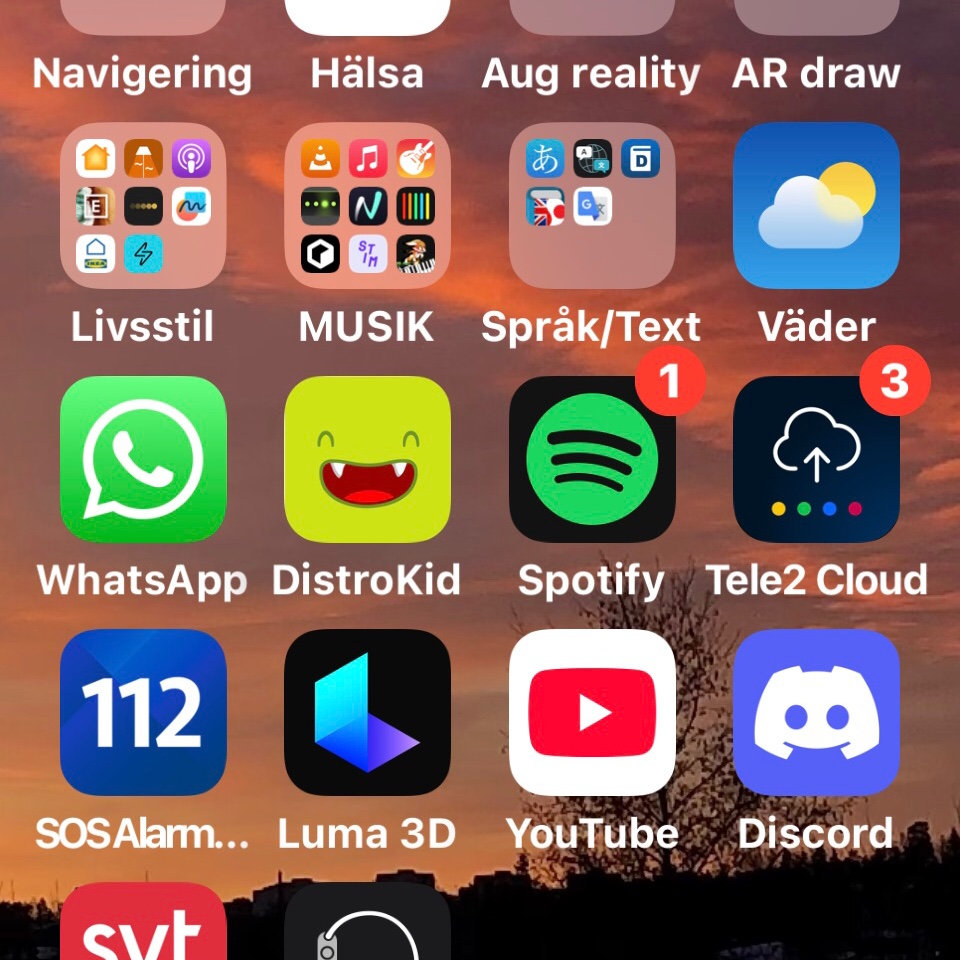
Task: Launch YouTube
Action: click(592, 712)
